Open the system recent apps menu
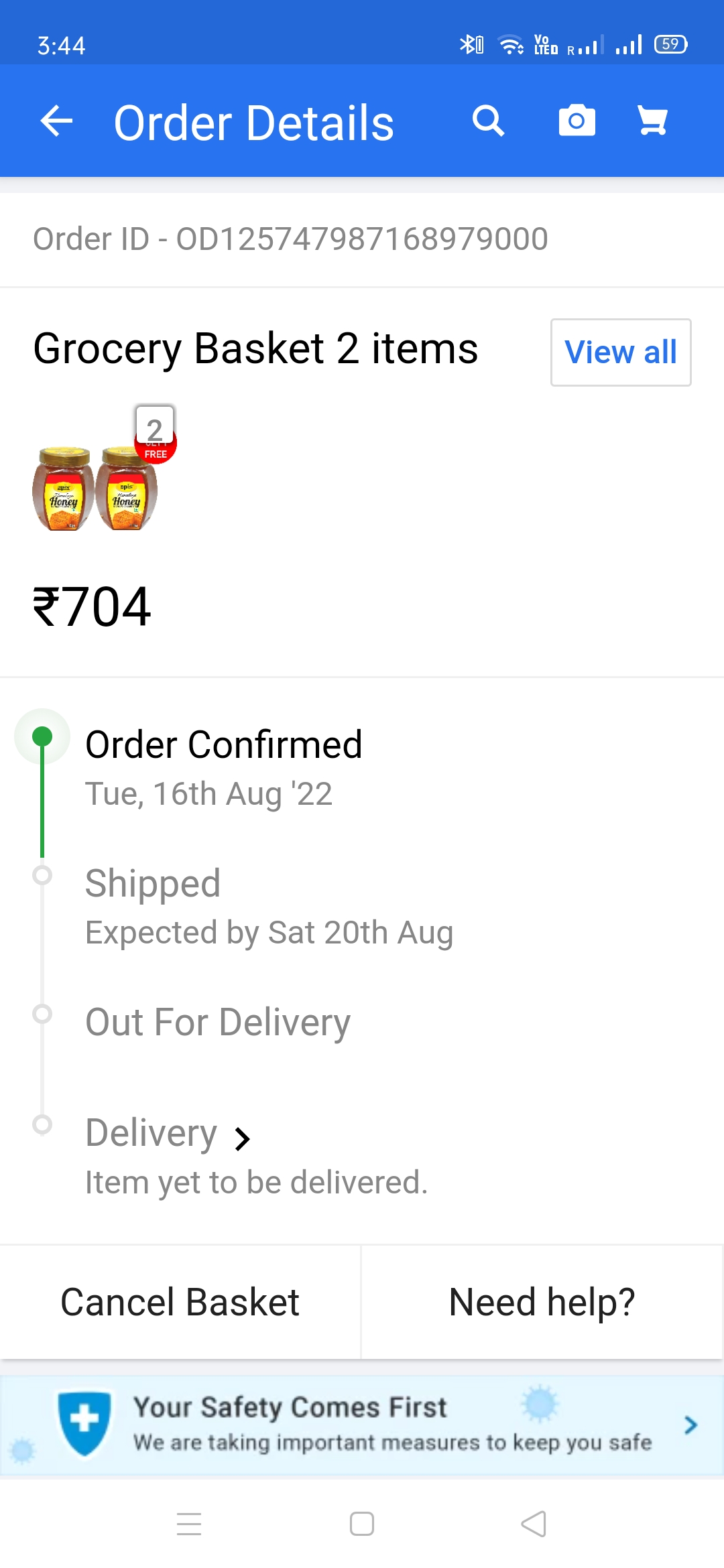Image resolution: width=724 pixels, height=1568 pixels. tap(189, 1524)
